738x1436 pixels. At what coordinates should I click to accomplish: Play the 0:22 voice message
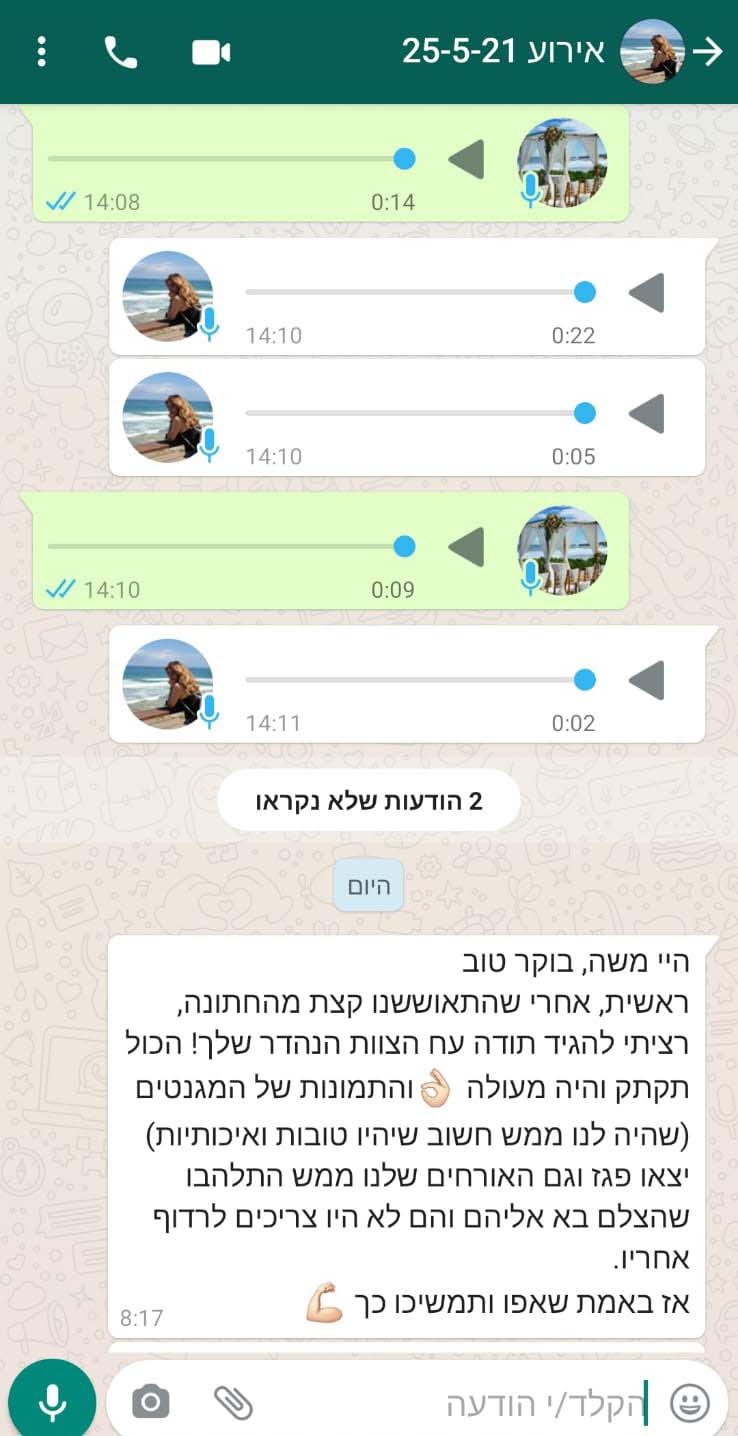click(x=646, y=293)
